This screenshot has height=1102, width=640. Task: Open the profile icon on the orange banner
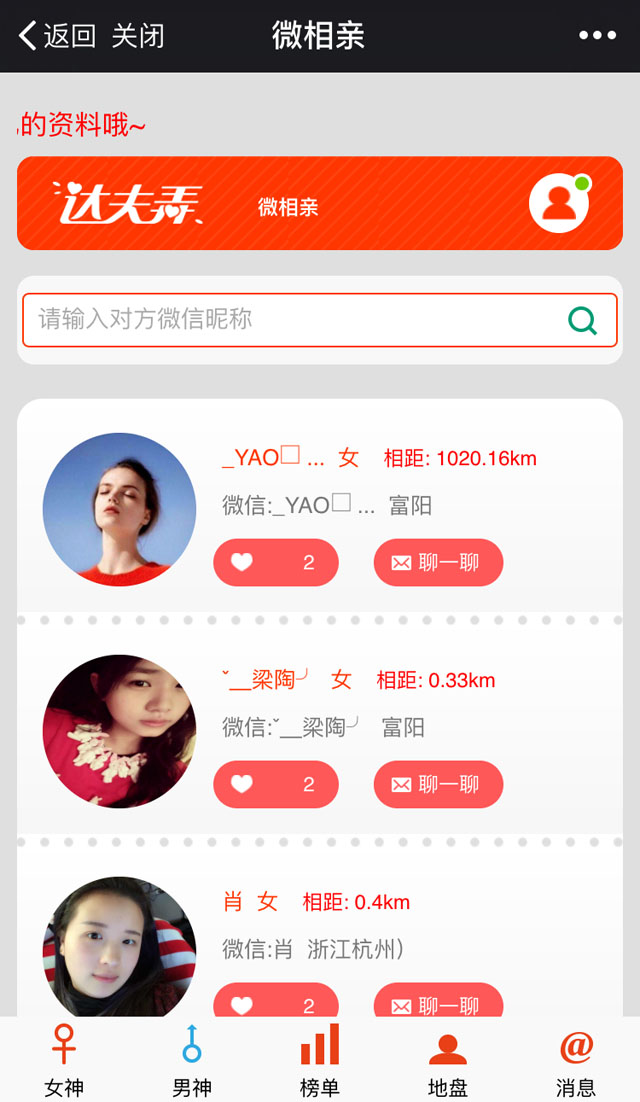pos(559,204)
